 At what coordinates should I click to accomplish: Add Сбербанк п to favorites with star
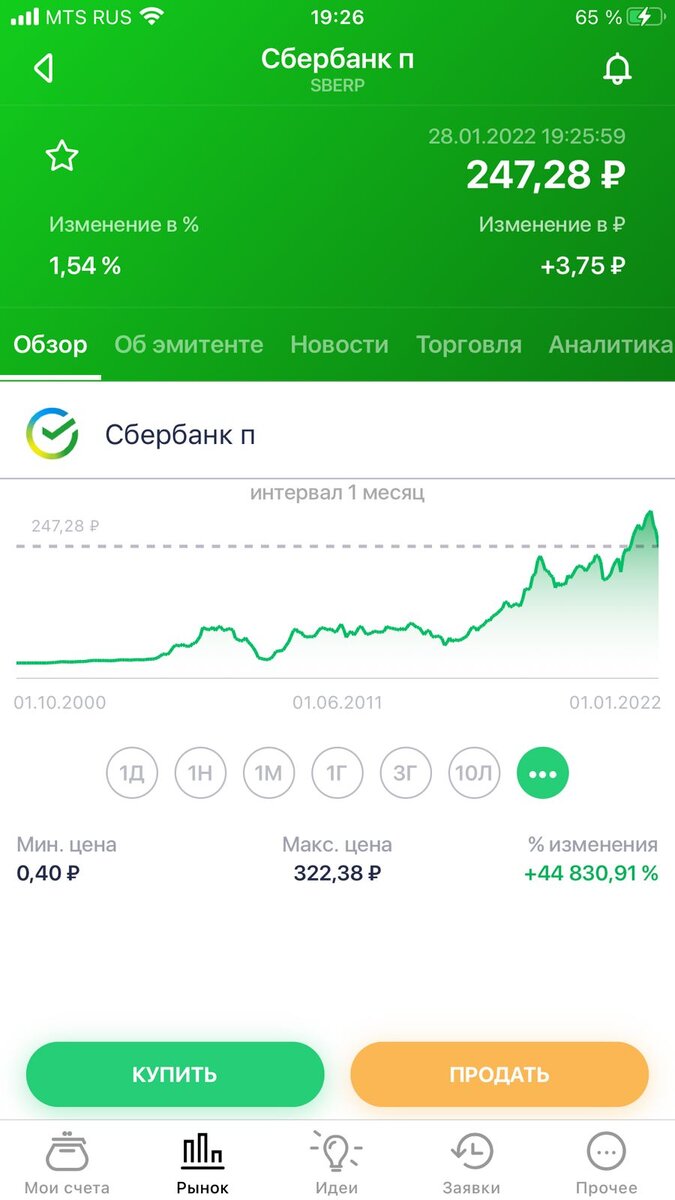click(62, 156)
